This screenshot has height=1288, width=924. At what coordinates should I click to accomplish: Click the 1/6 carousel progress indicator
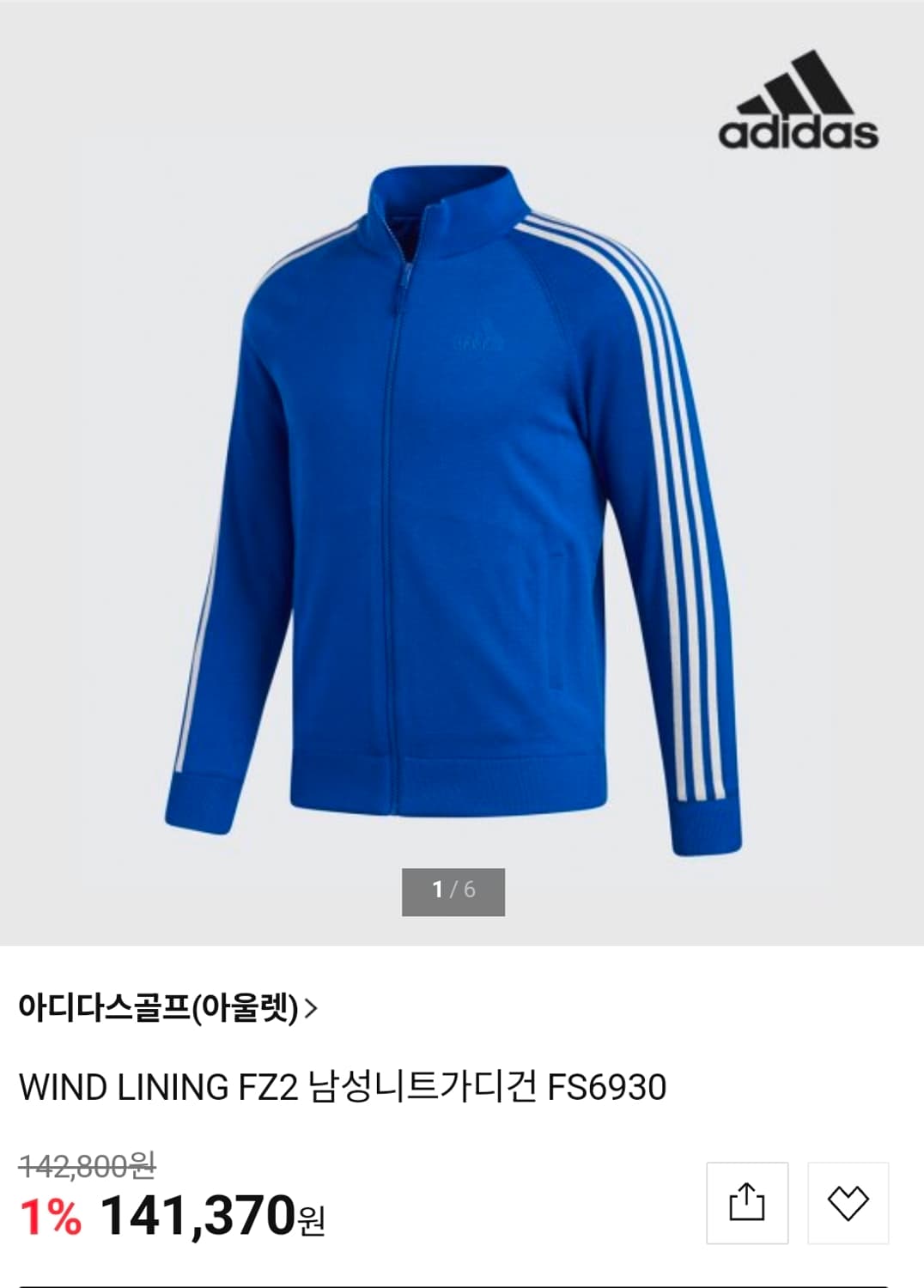coord(455,891)
